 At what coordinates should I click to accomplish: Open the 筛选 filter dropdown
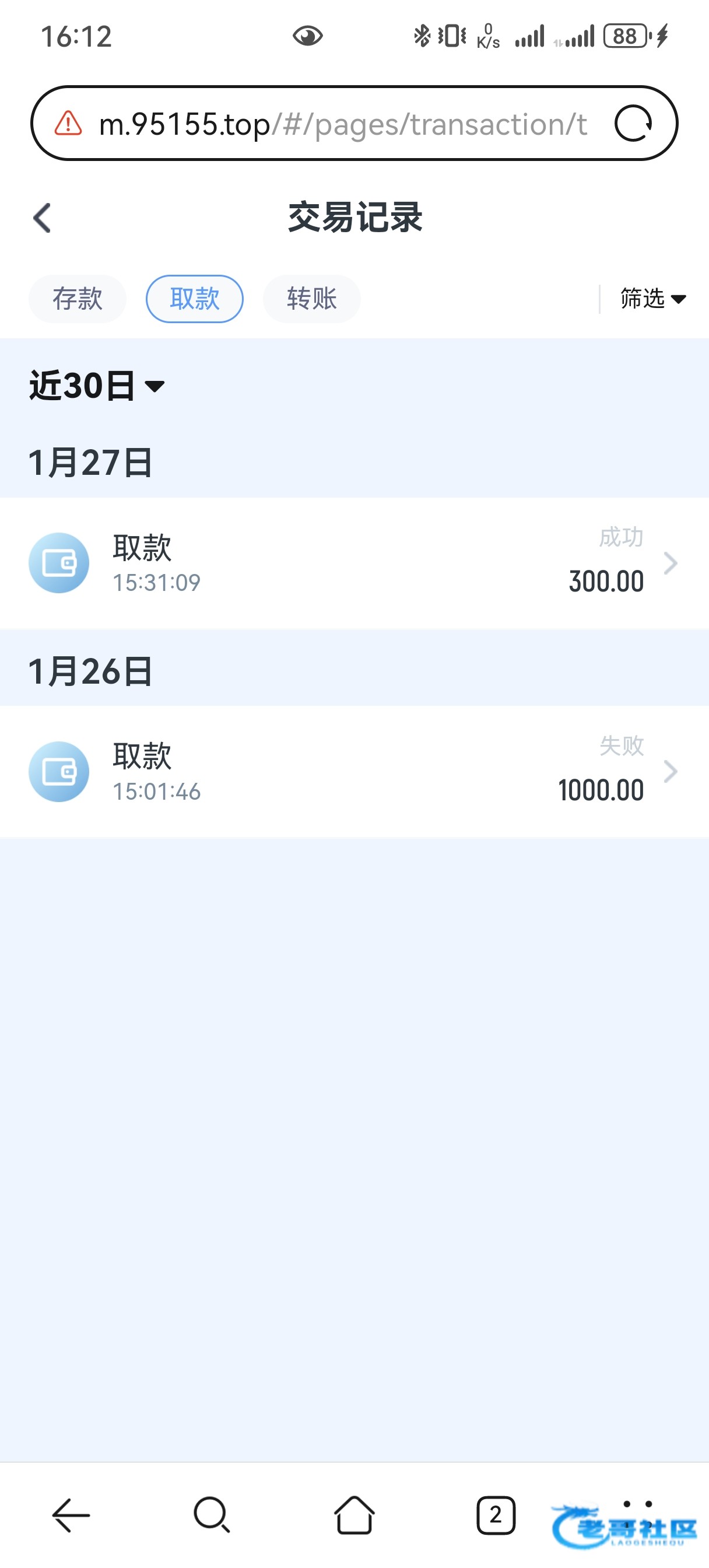pos(652,299)
